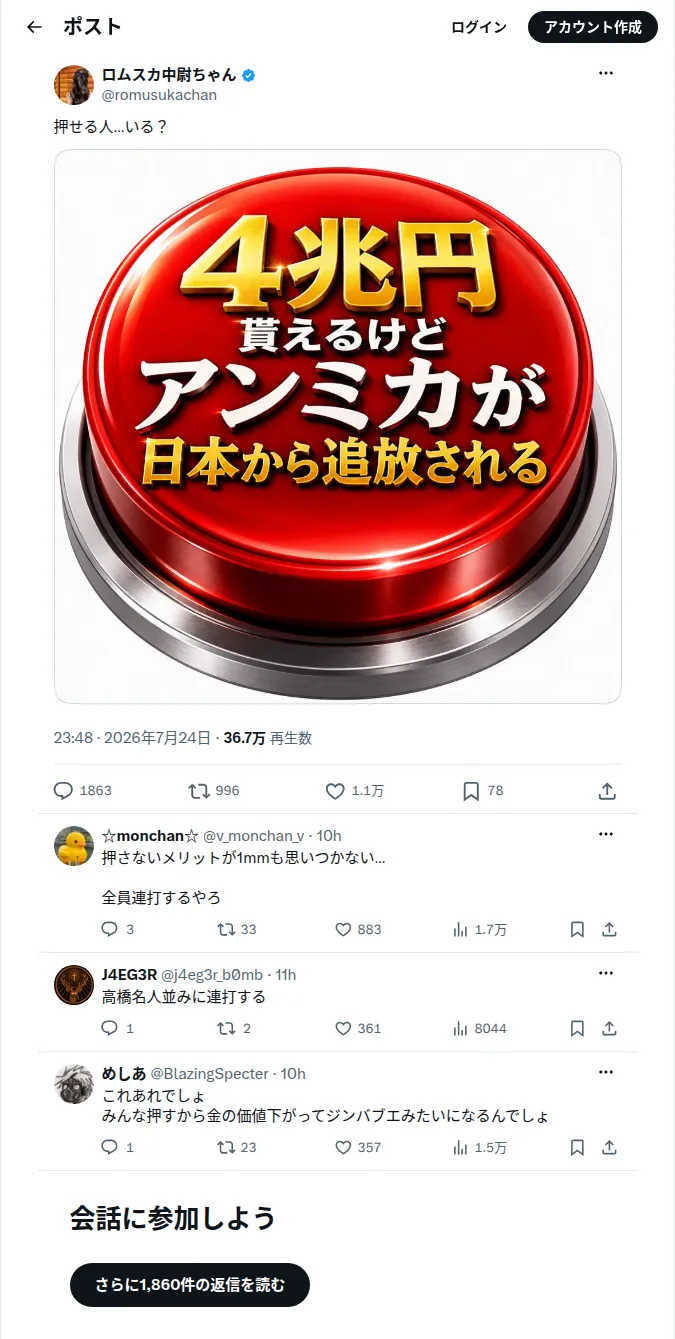Open the overflow menu on ロムスカ中尉ちゃん's post
Image resolution: width=675 pixels, height=1339 pixels.
[x=606, y=73]
